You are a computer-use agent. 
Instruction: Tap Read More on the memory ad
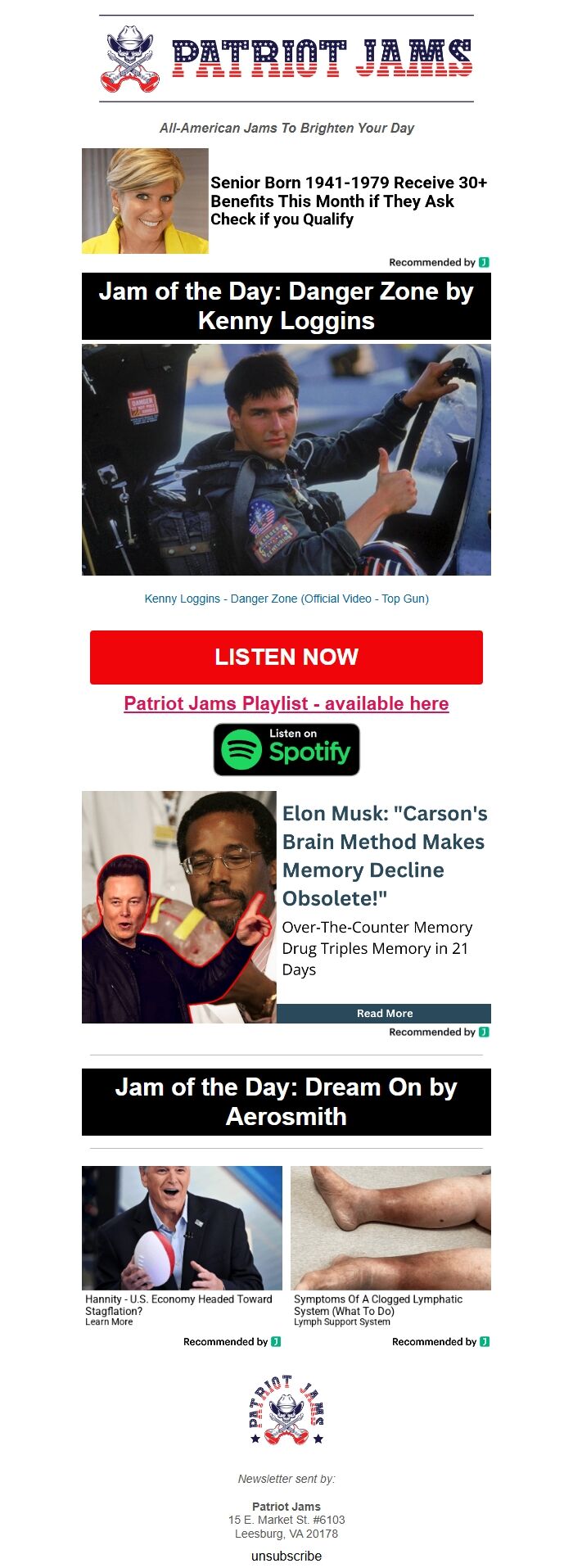point(384,1013)
